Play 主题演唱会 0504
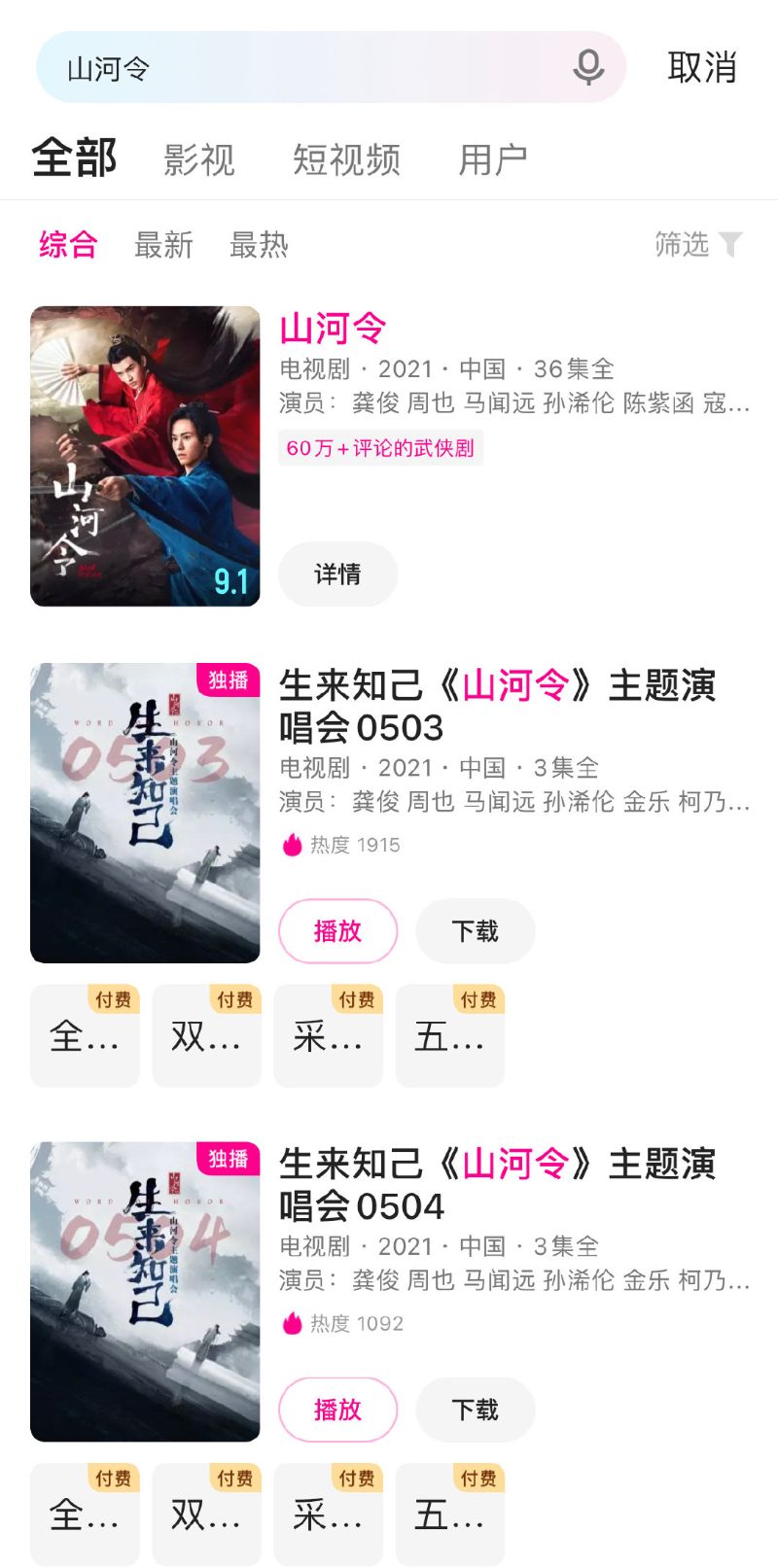 (337, 1409)
